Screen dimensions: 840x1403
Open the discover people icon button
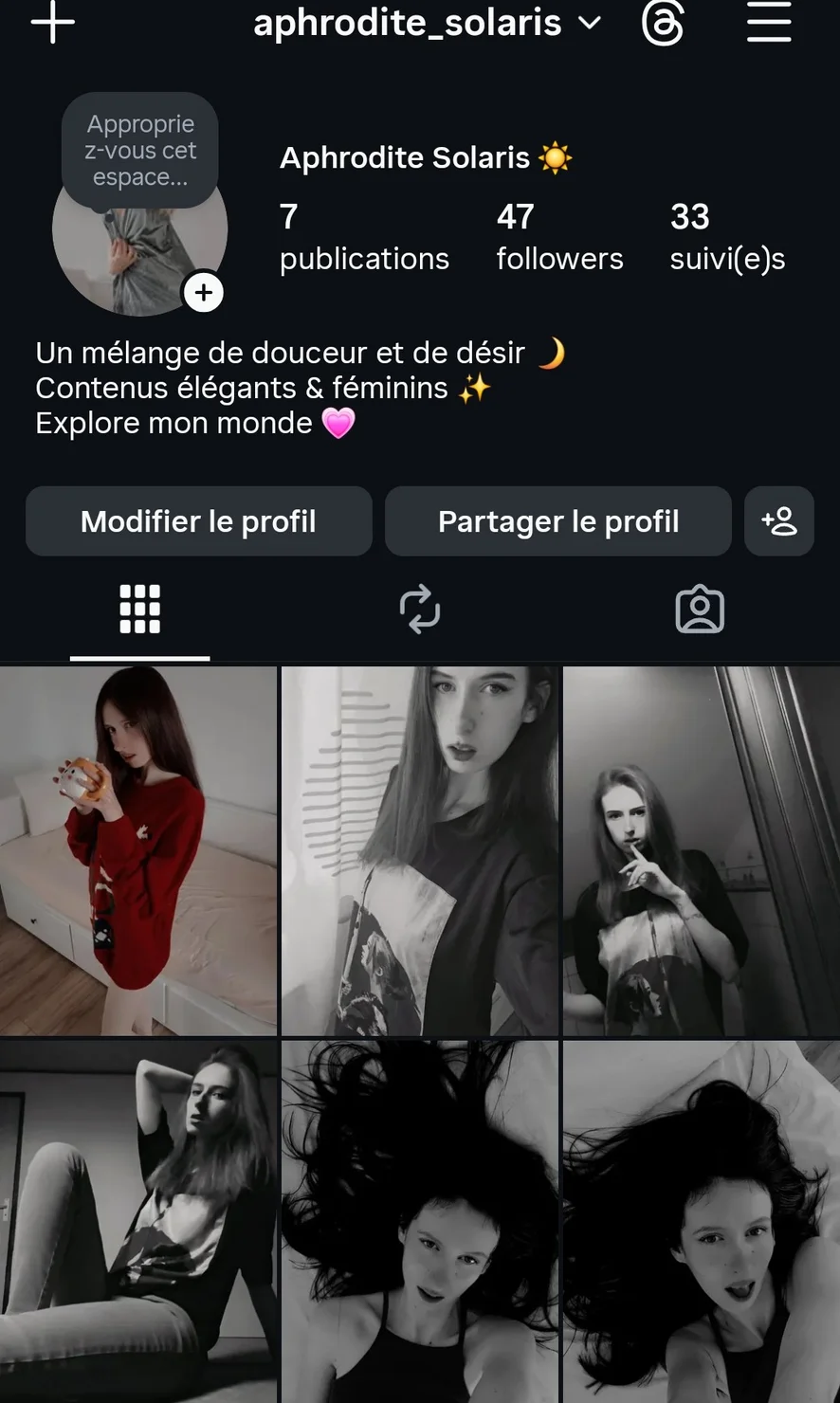(779, 521)
